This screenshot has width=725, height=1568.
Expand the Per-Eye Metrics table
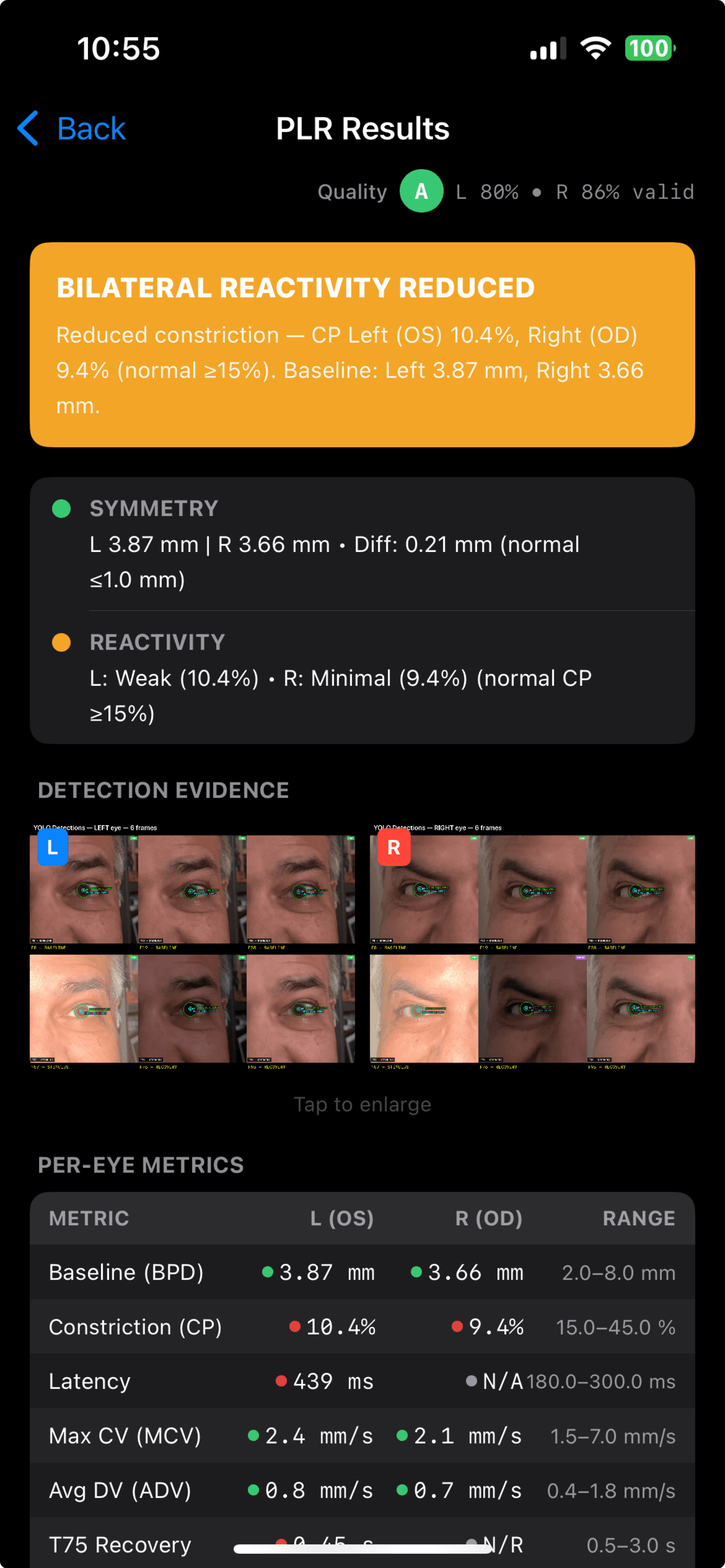[141, 1164]
